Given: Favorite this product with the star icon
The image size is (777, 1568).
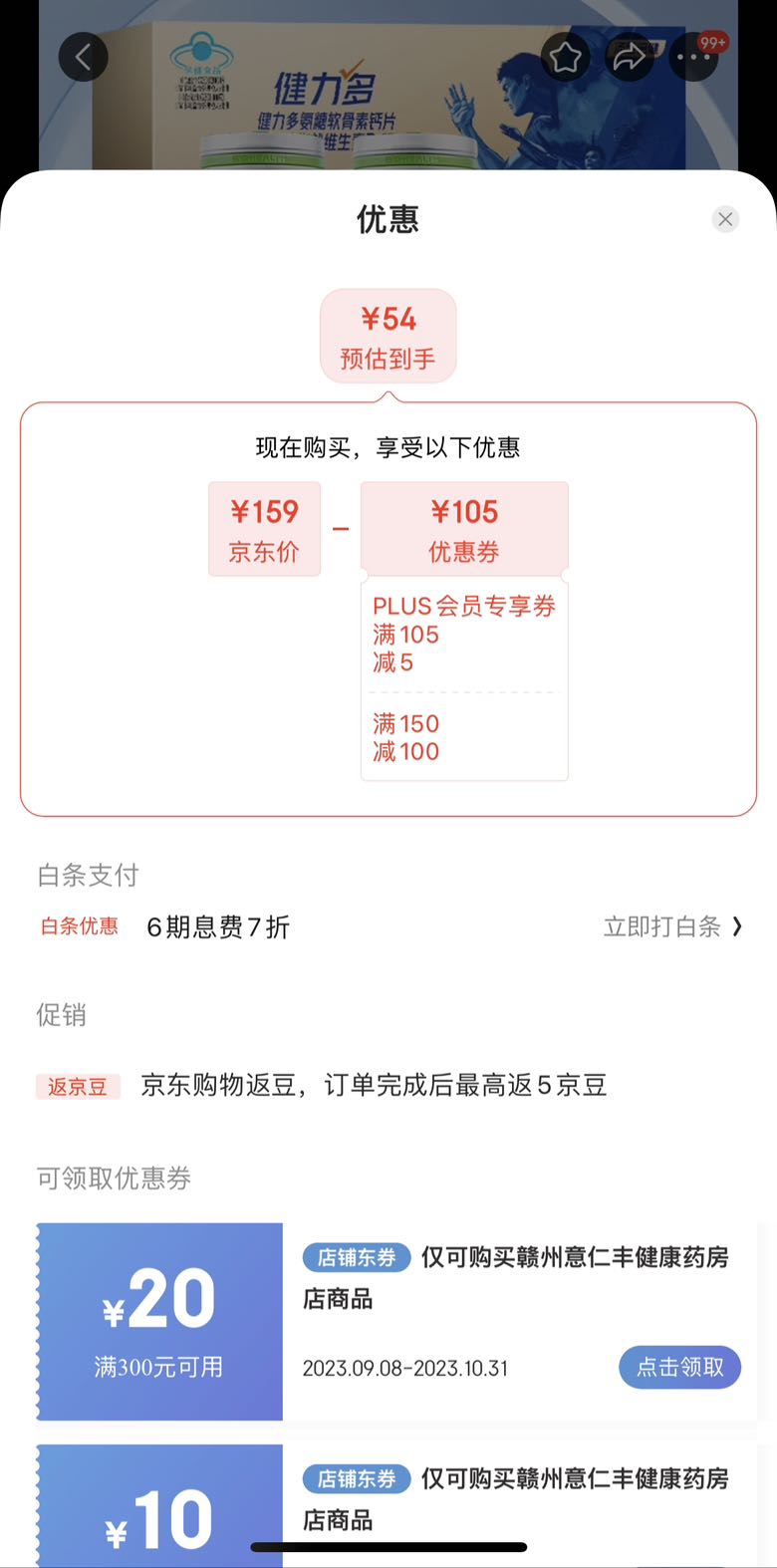Looking at the screenshot, I should pyautogui.click(x=566, y=57).
